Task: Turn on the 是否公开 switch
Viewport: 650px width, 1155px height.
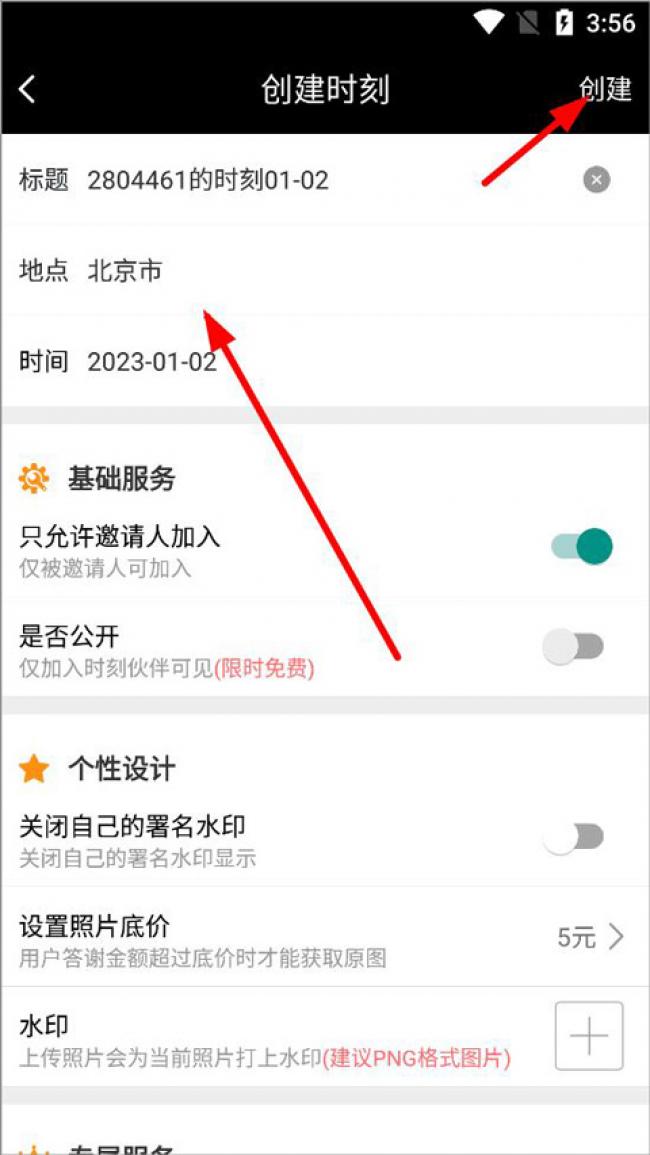Action: click(x=573, y=647)
